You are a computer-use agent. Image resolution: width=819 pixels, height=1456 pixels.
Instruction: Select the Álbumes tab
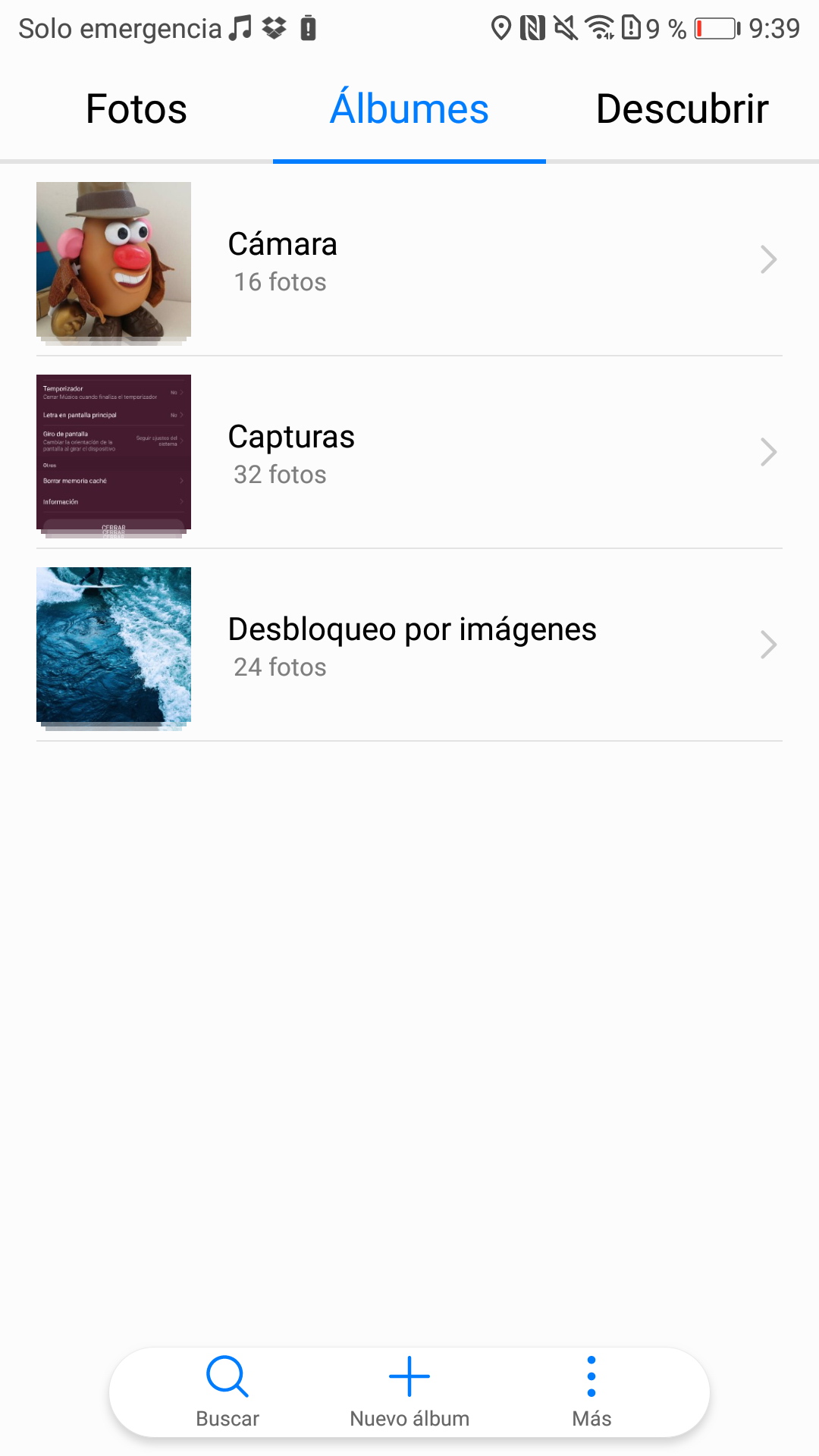409,109
